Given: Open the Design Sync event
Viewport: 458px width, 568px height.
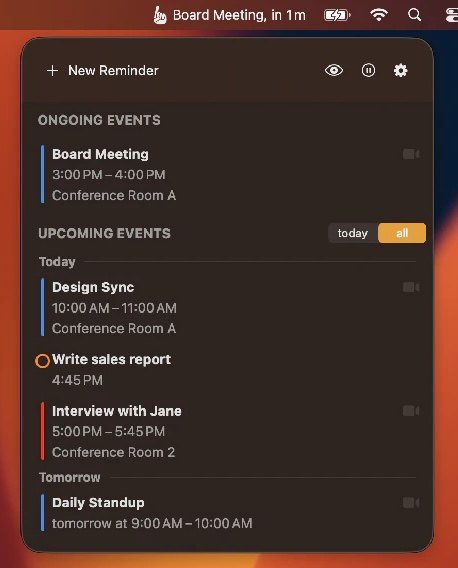Looking at the screenshot, I should click(x=230, y=307).
